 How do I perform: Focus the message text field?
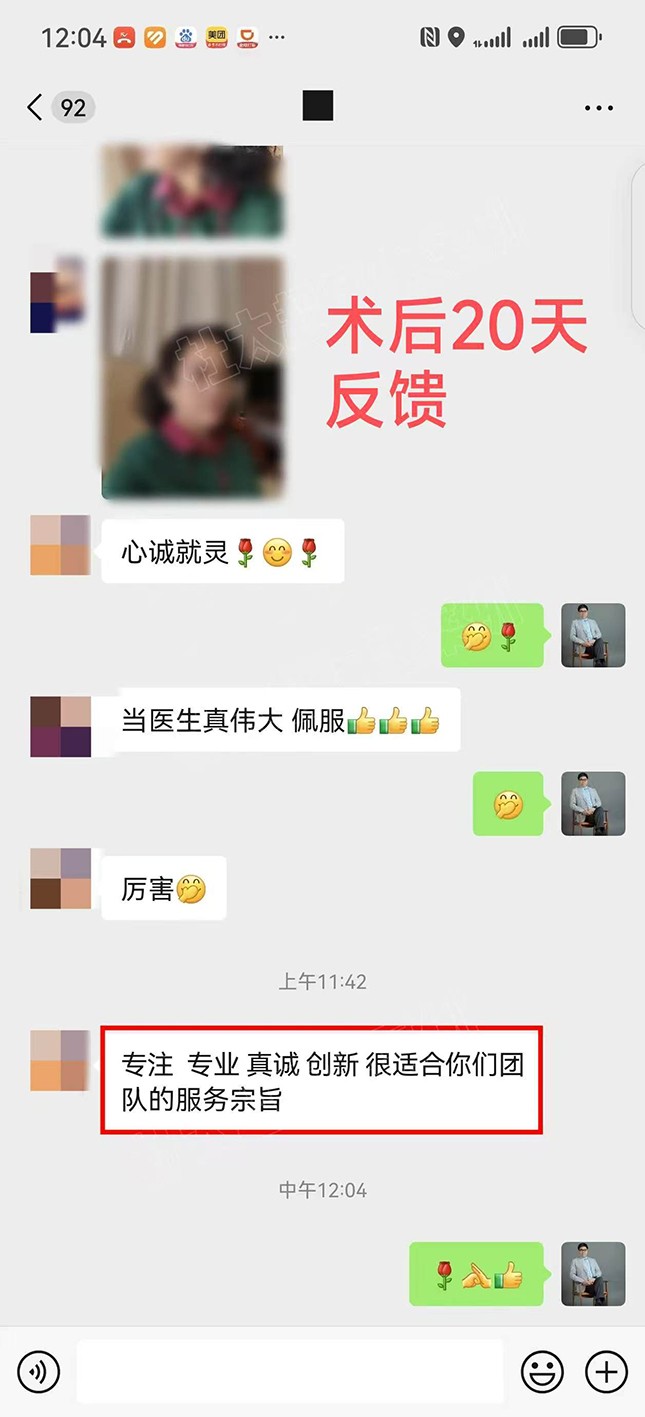(290, 1371)
